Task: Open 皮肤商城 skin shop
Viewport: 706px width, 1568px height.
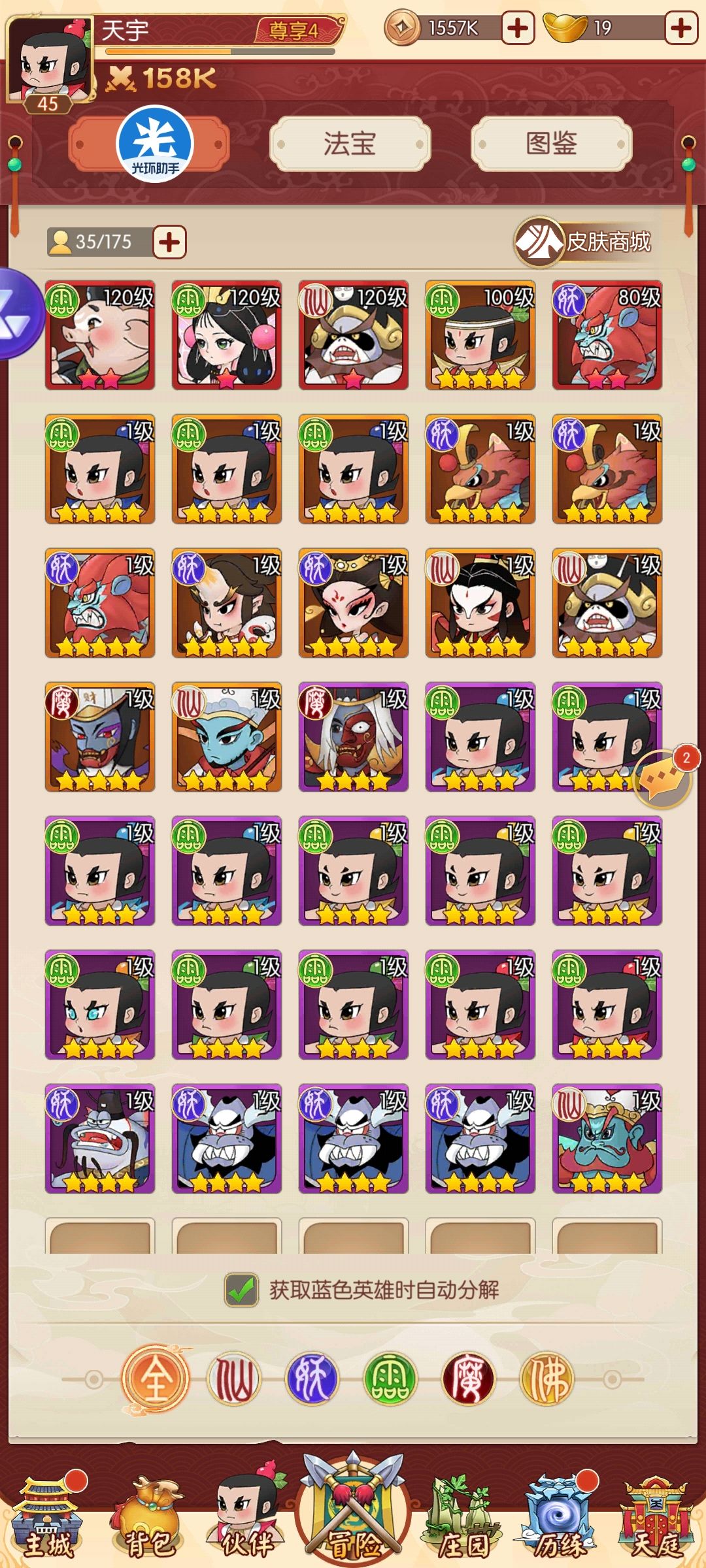Action: pos(584,242)
